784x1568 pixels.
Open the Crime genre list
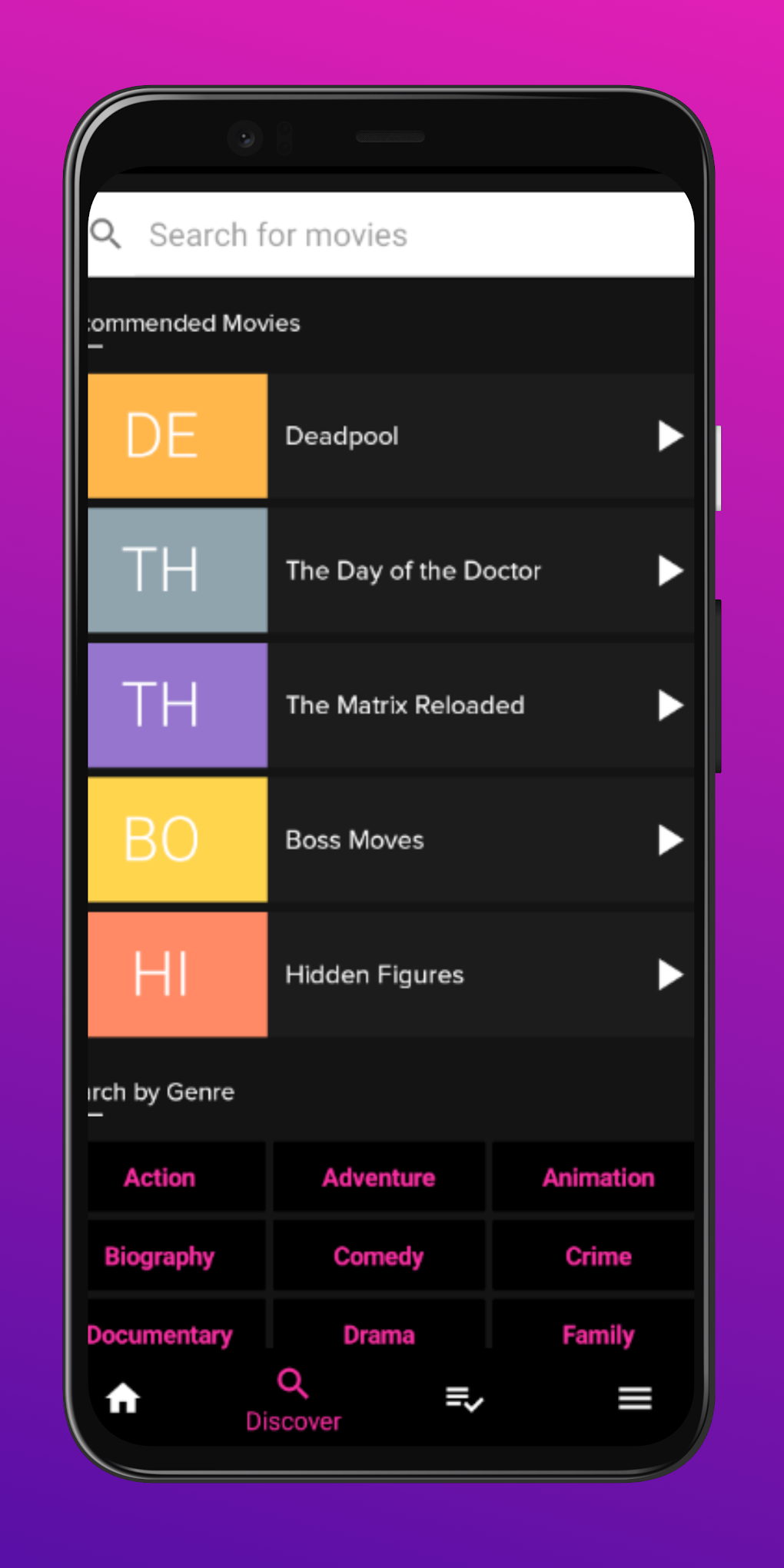[599, 1257]
